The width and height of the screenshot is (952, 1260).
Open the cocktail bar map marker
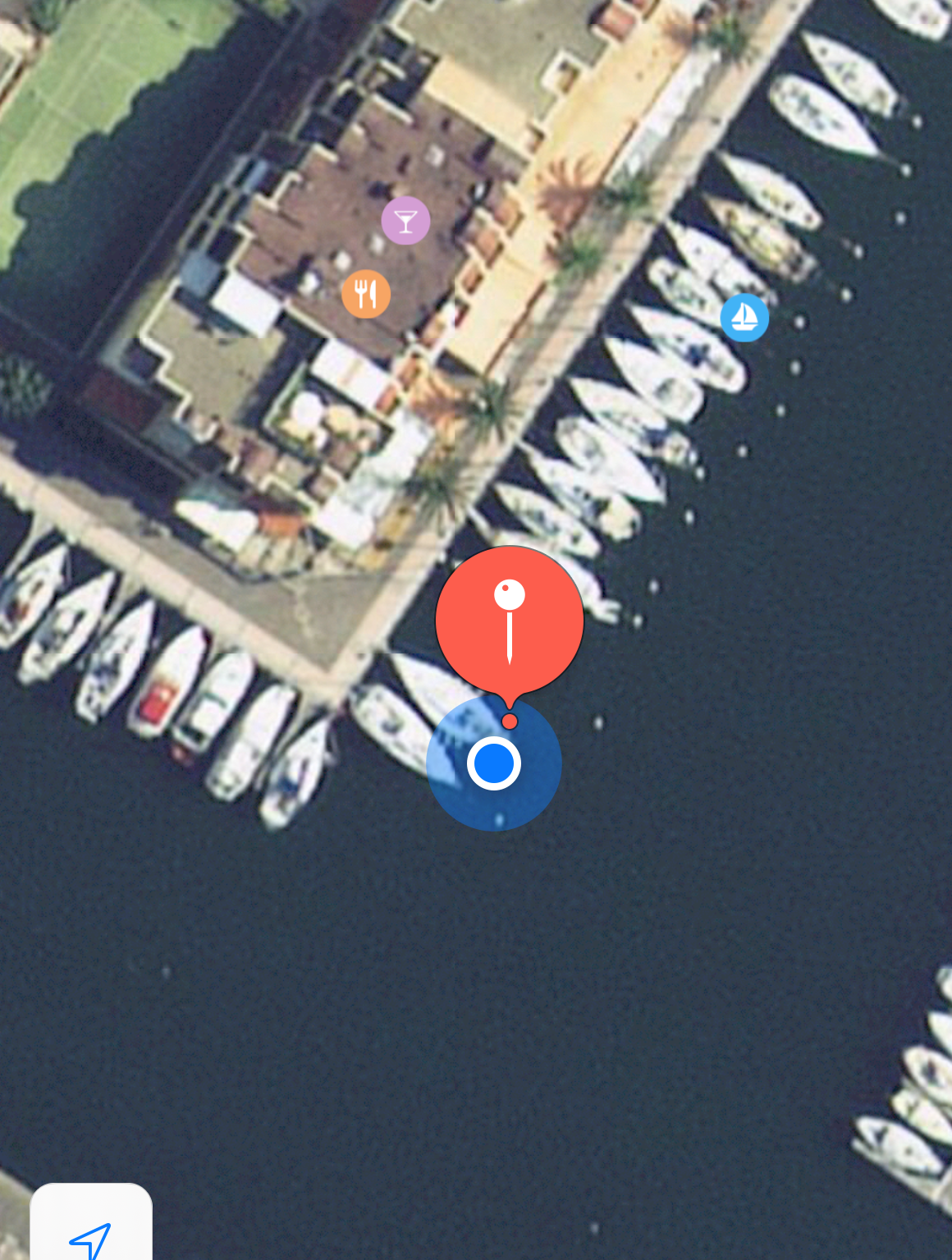pyautogui.click(x=405, y=221)
